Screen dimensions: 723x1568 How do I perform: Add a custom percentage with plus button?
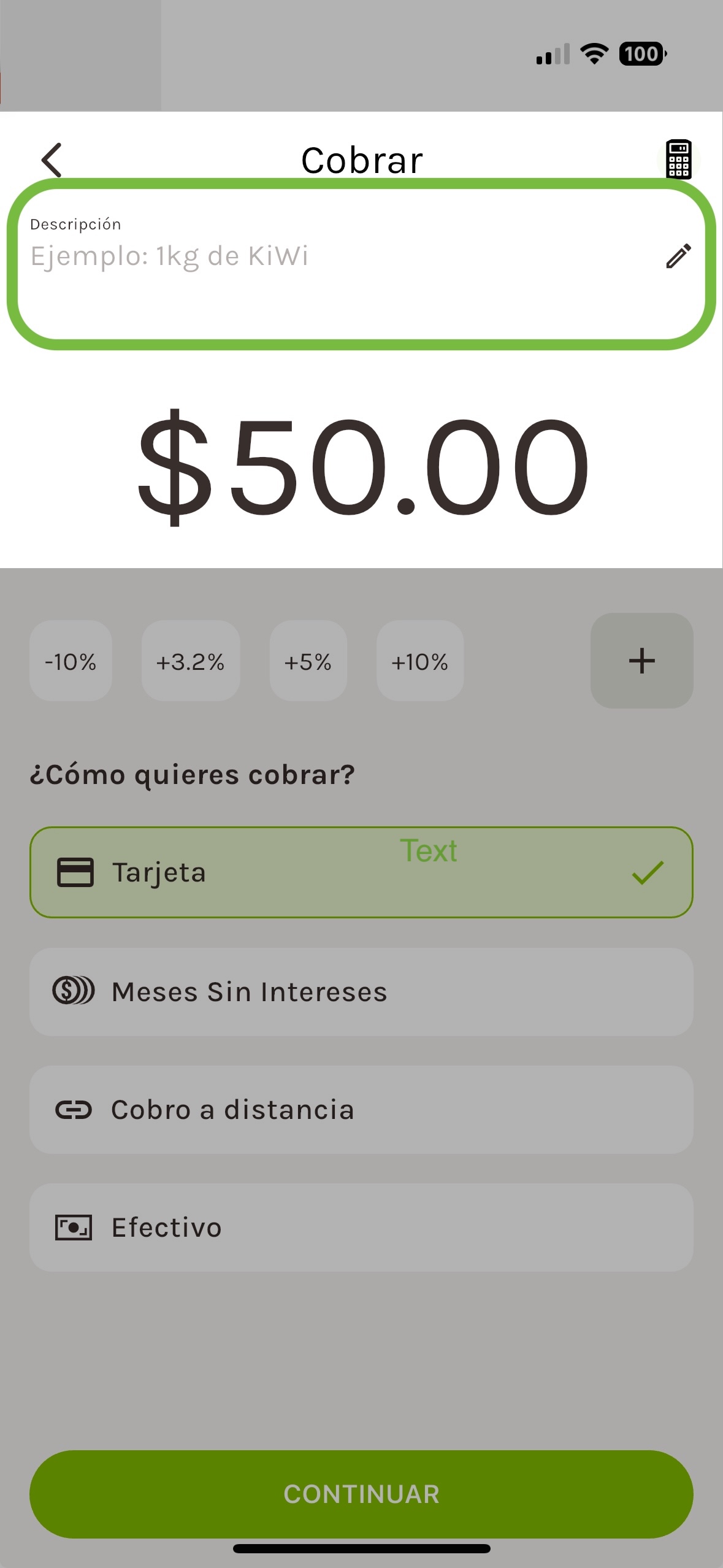(x=642, y=661)
